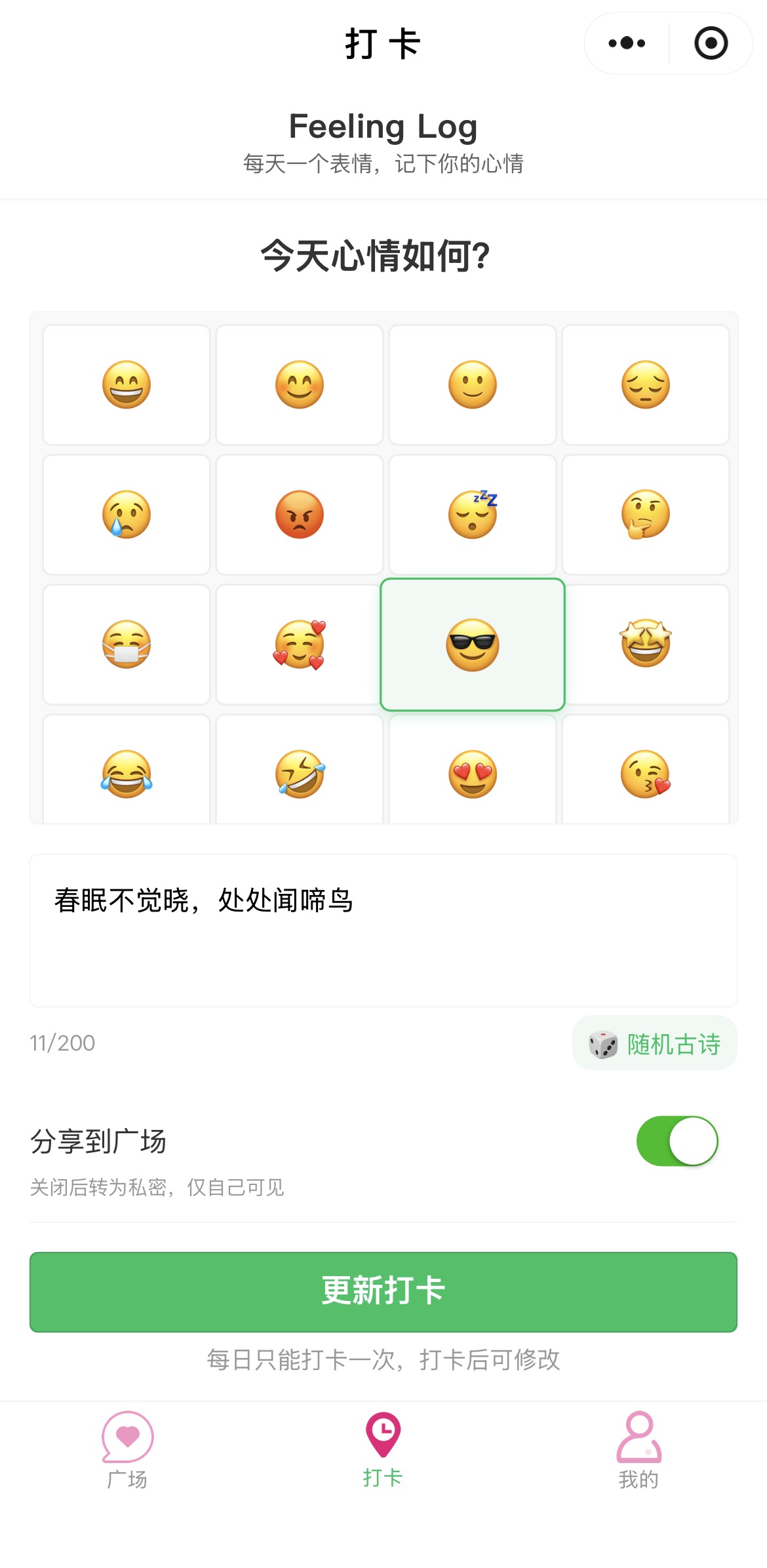Screen dimensions: 767x1568
Task: Select the sleeping zzz emoji
Action: click(x=473, y=514)
